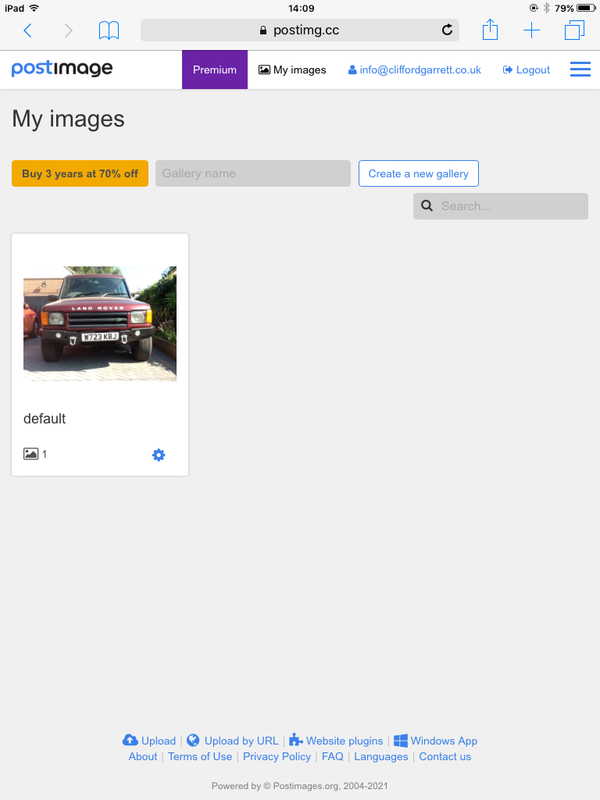Open the Premium tab
Screen dimensions: 600x800
[x=214, y=70]
